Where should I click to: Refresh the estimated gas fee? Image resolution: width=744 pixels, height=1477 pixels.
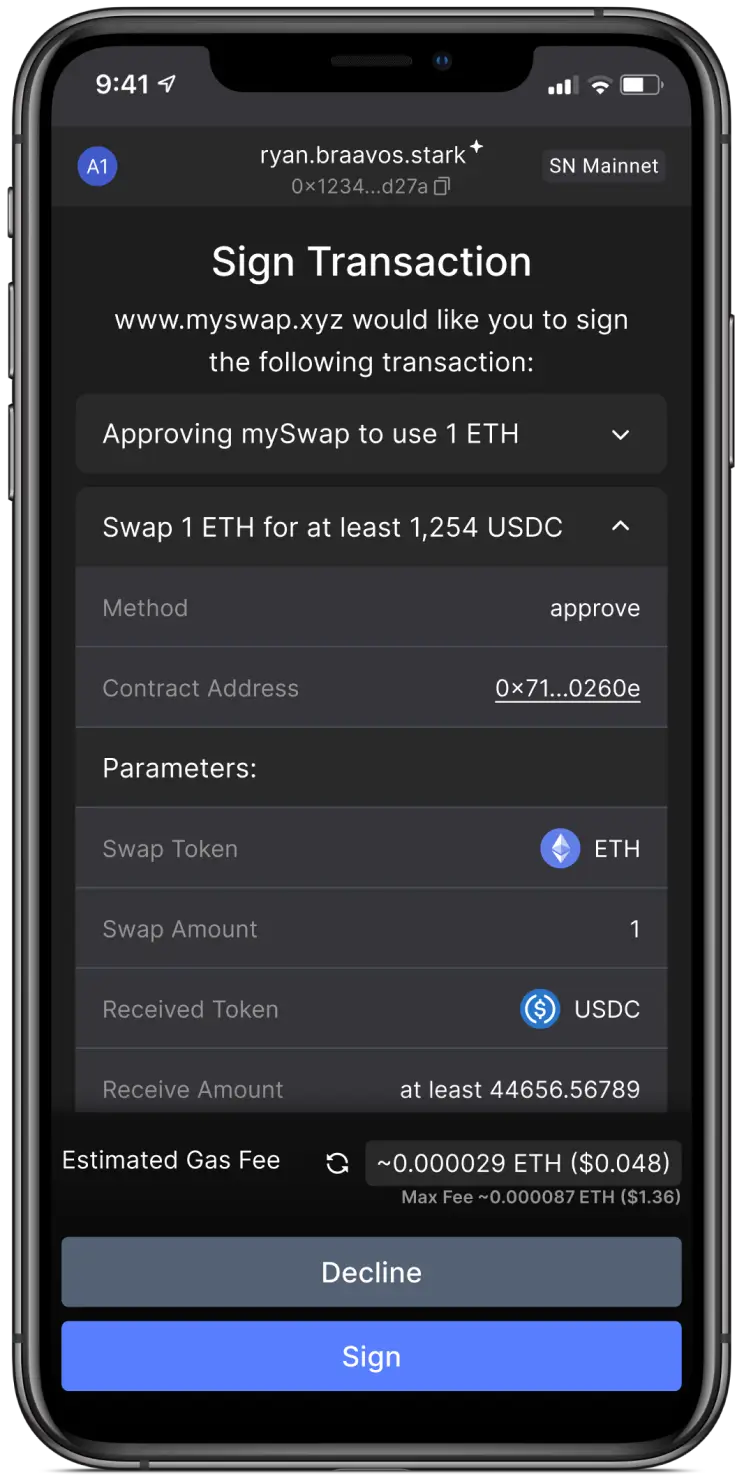point(338,1163)
